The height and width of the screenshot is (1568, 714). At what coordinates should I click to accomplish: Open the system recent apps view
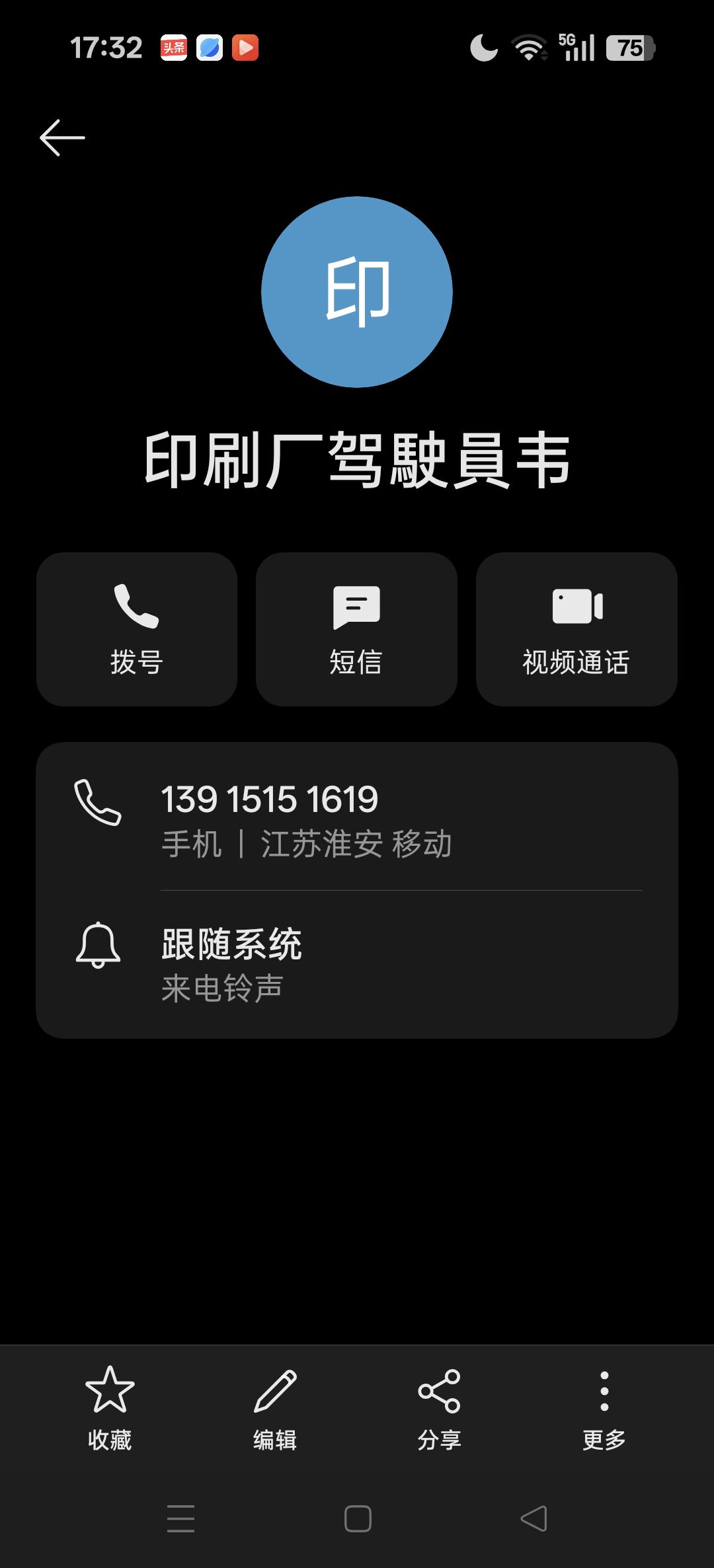[x=180, y=1518]
